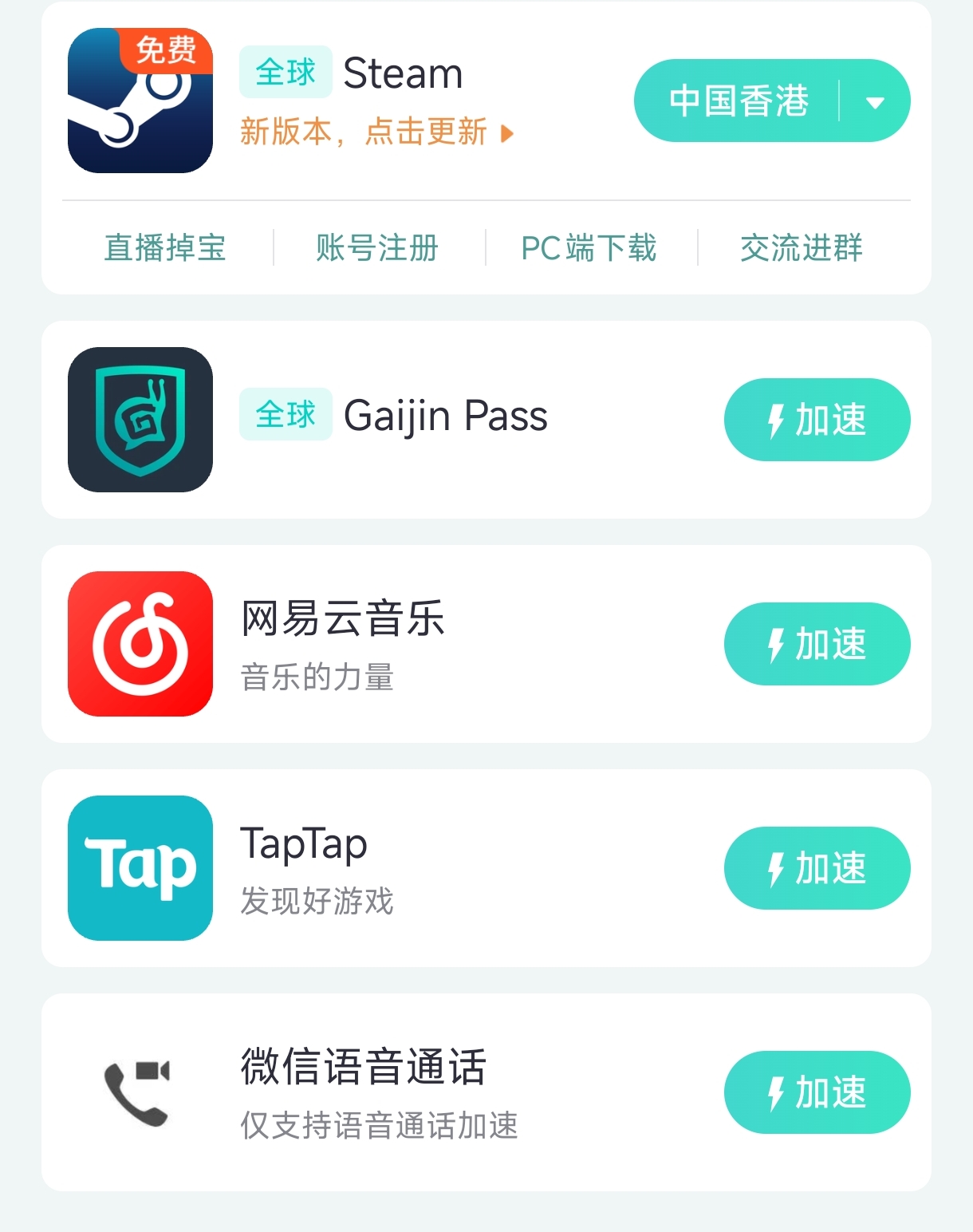Viewport: 973px width, 1232px height.
Task: Start 加速 for 网易云音乐
Action: (817, 644)
